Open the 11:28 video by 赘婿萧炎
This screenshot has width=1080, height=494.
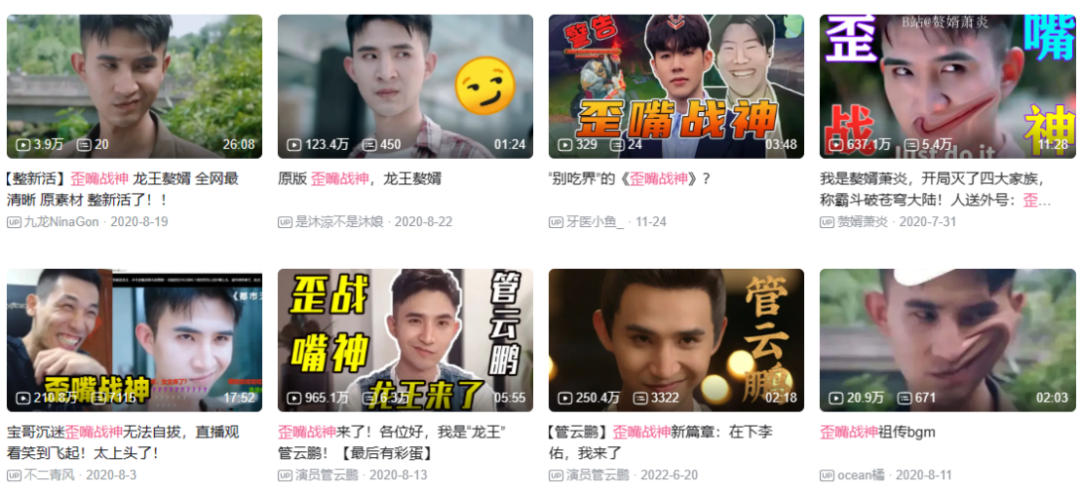coord(947,85)
